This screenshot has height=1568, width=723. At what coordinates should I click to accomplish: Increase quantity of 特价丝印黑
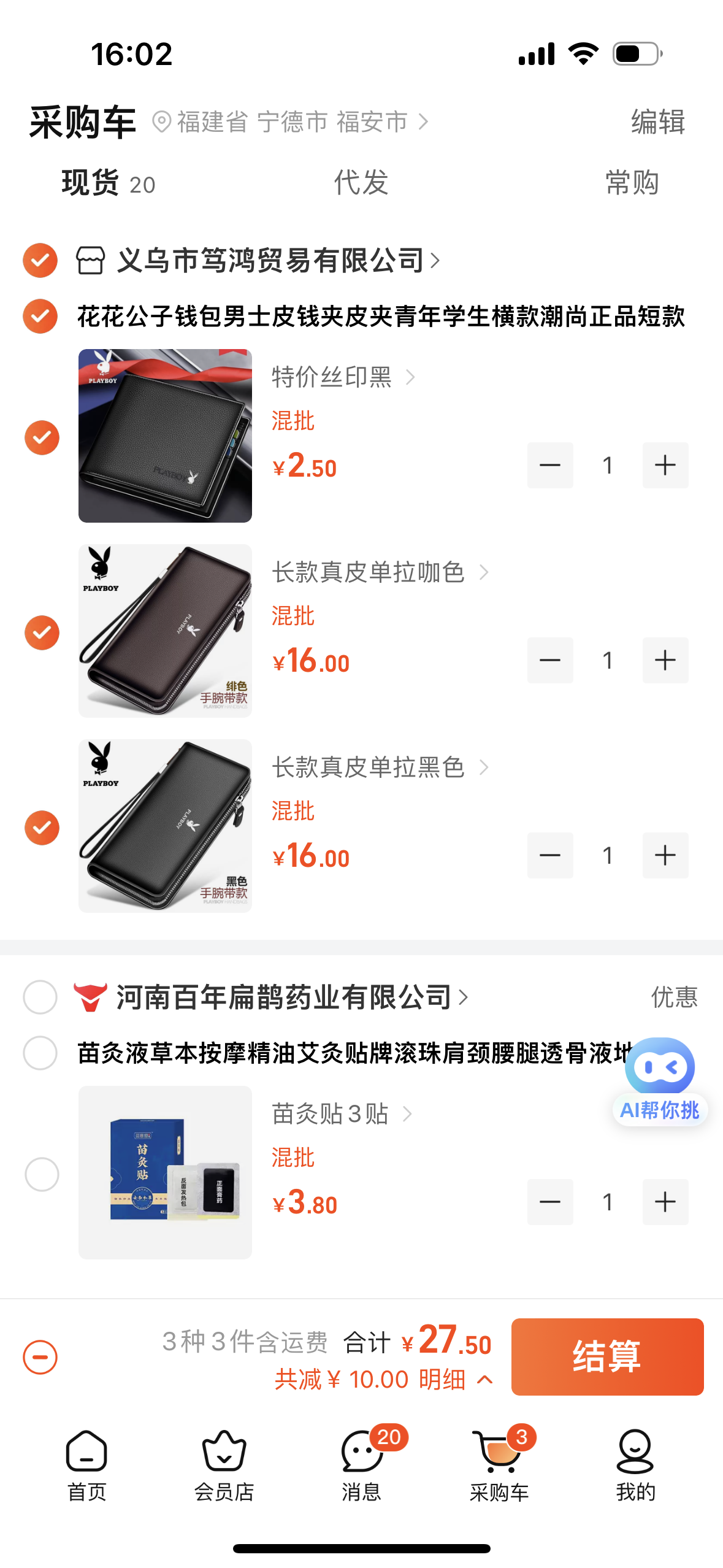coord(665,465)
